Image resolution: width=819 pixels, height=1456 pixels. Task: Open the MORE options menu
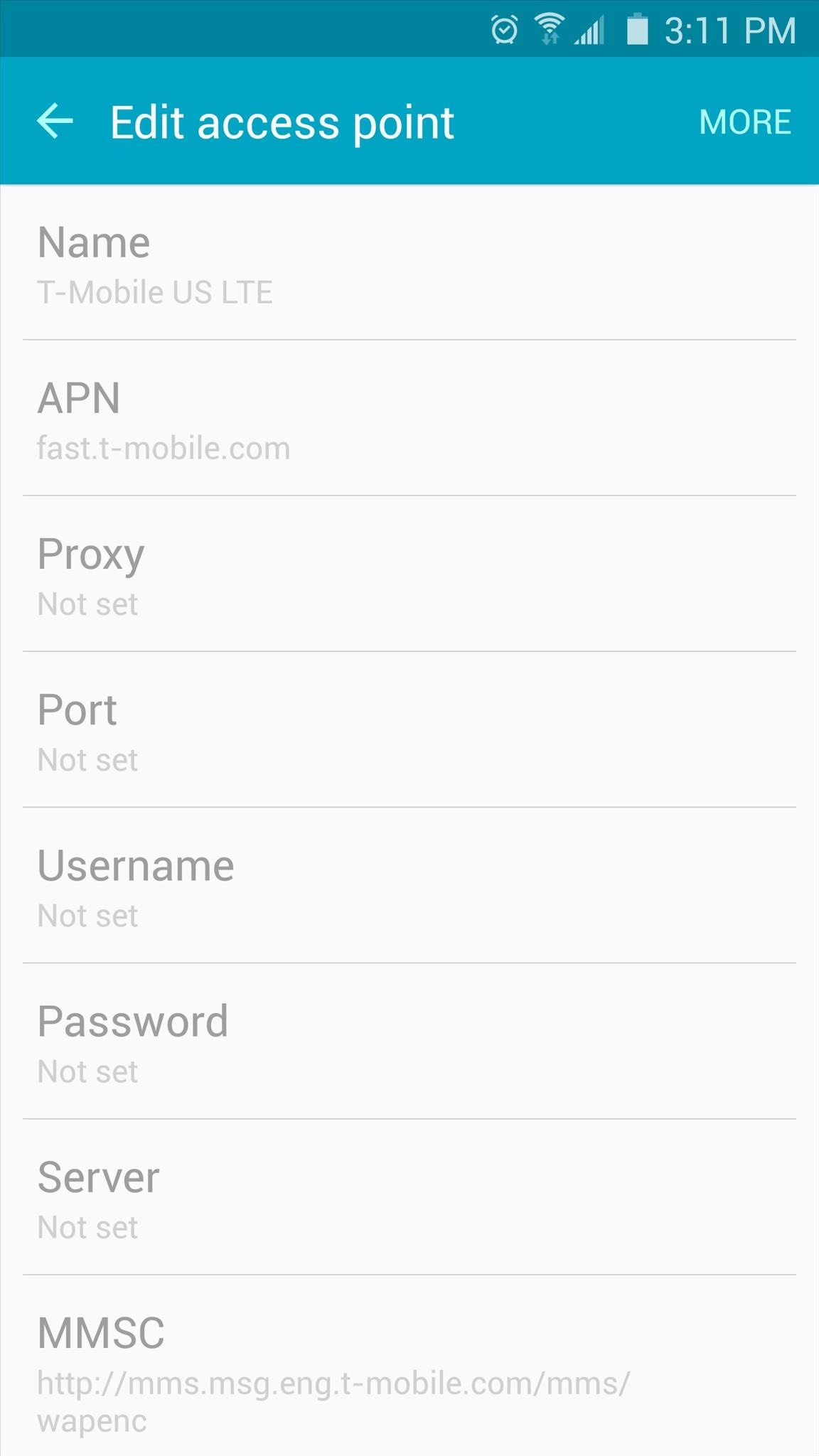(744, 122)
